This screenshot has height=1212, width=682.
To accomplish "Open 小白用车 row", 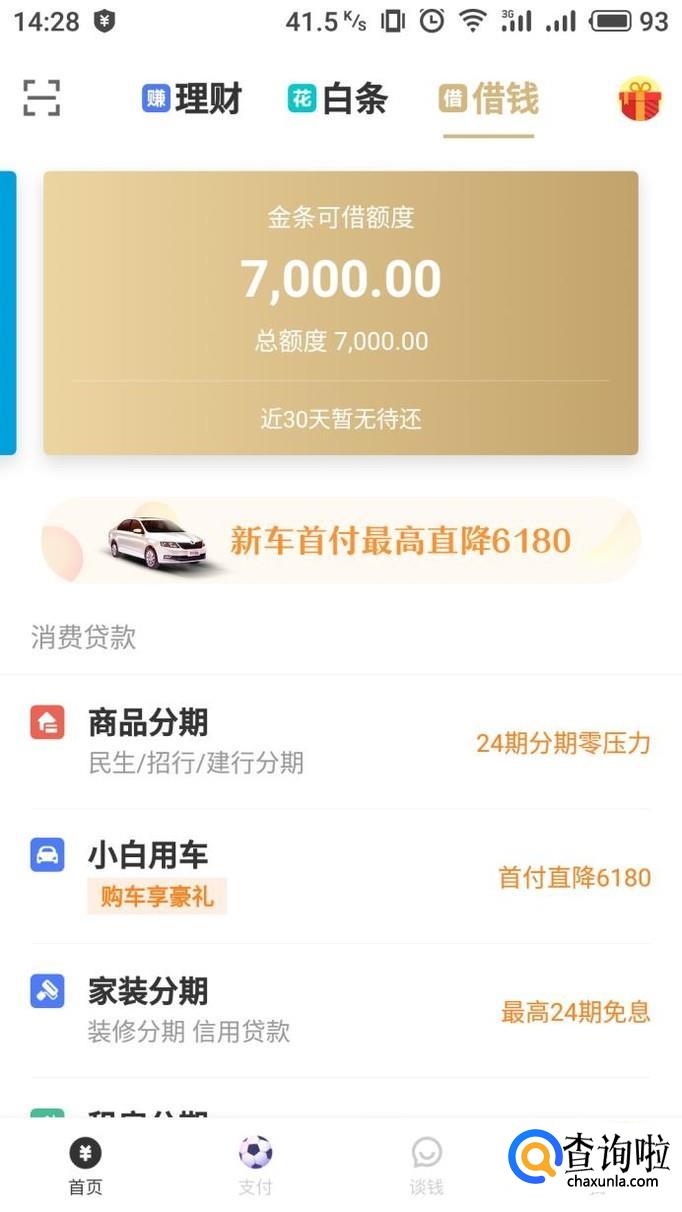I will [340, 877].
